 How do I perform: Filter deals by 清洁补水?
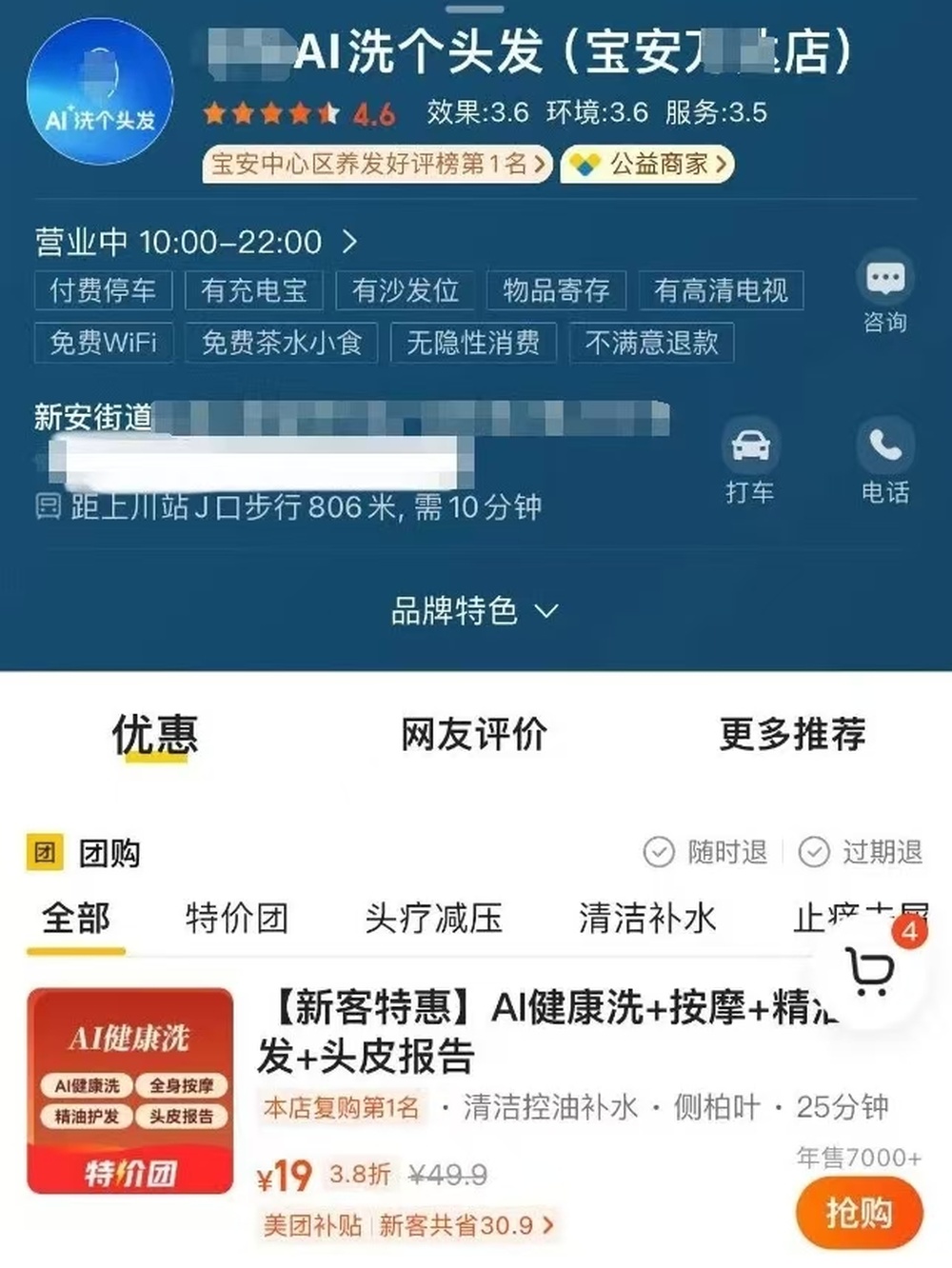click(646, 919)
